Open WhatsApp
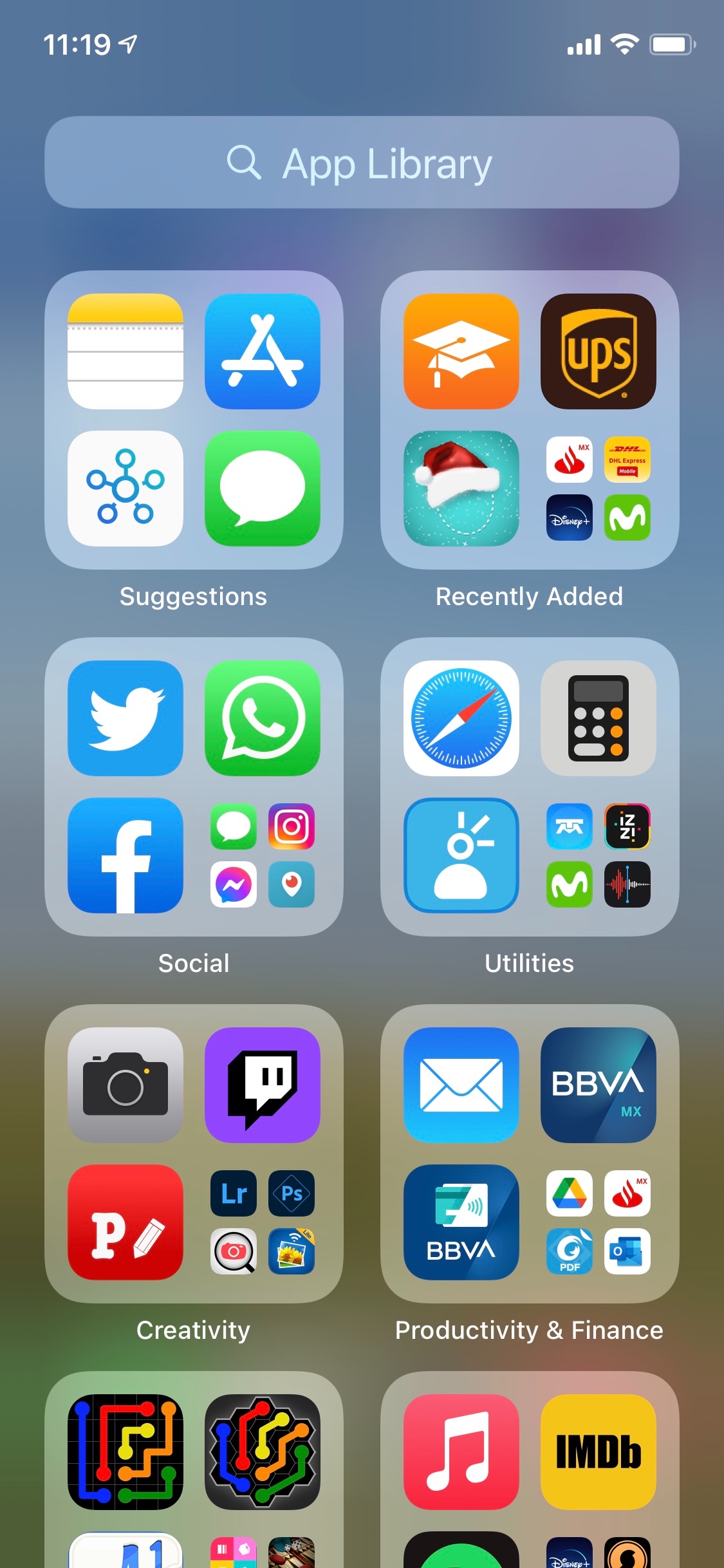Image resolution: width=724 pixels, height=1568 pixels. pos(263,718)
